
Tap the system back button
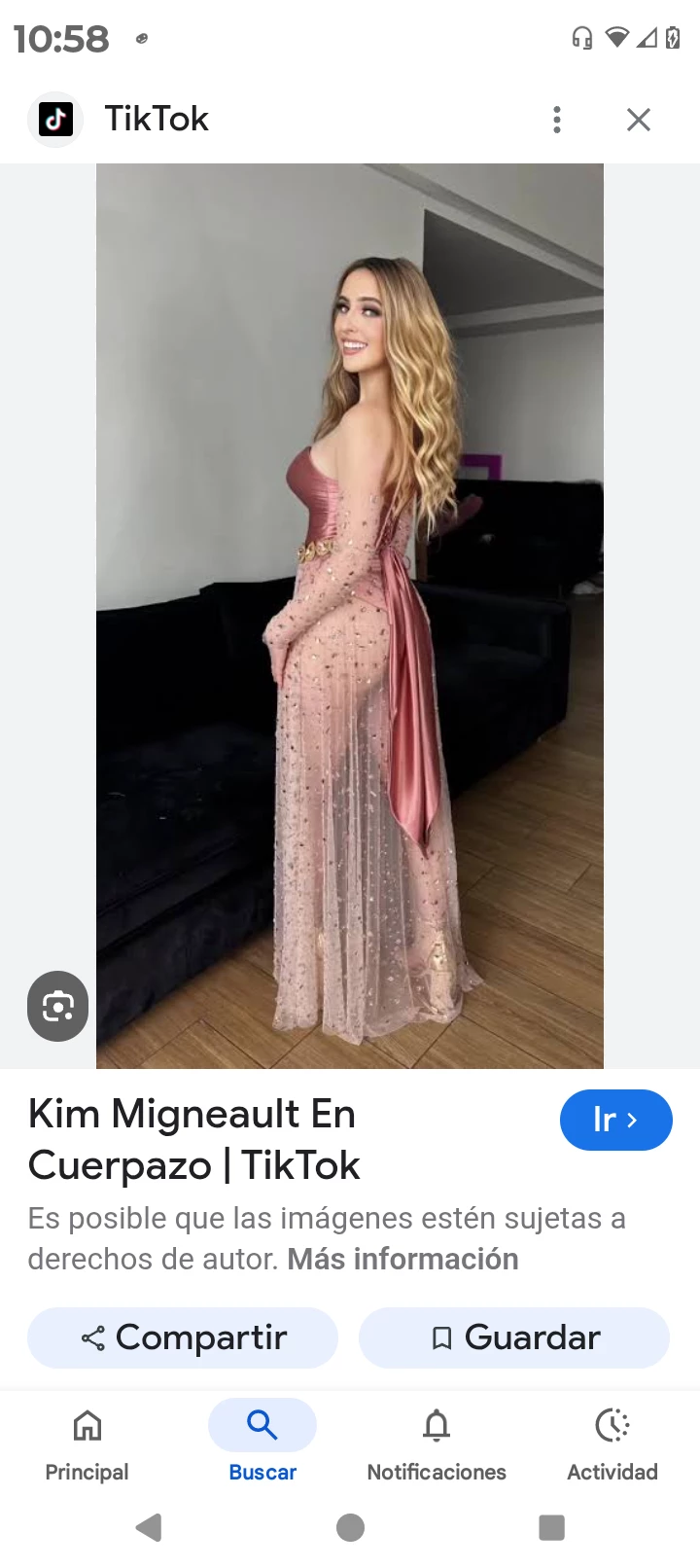(149, 1527)
